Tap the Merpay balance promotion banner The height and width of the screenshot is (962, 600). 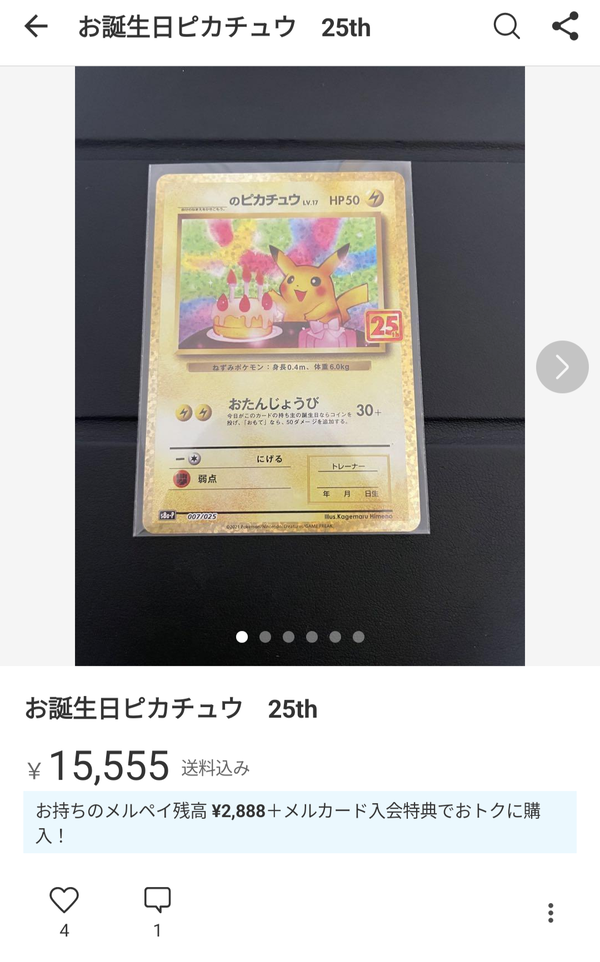[299, 822]
